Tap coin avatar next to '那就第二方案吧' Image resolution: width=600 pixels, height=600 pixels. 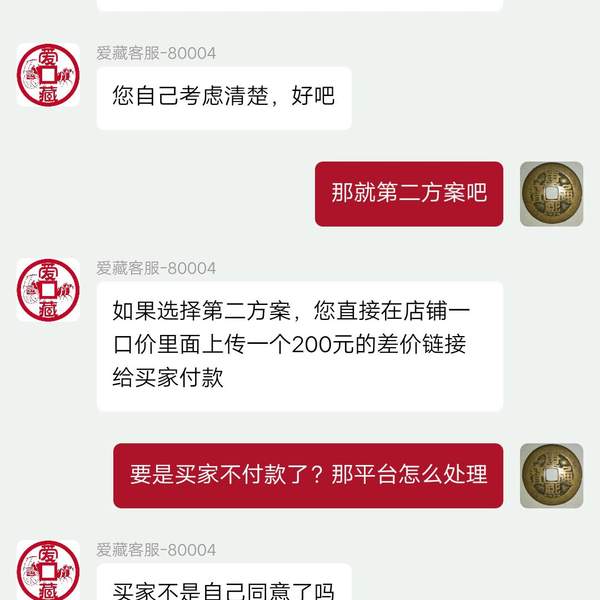[x=551, y=193]
